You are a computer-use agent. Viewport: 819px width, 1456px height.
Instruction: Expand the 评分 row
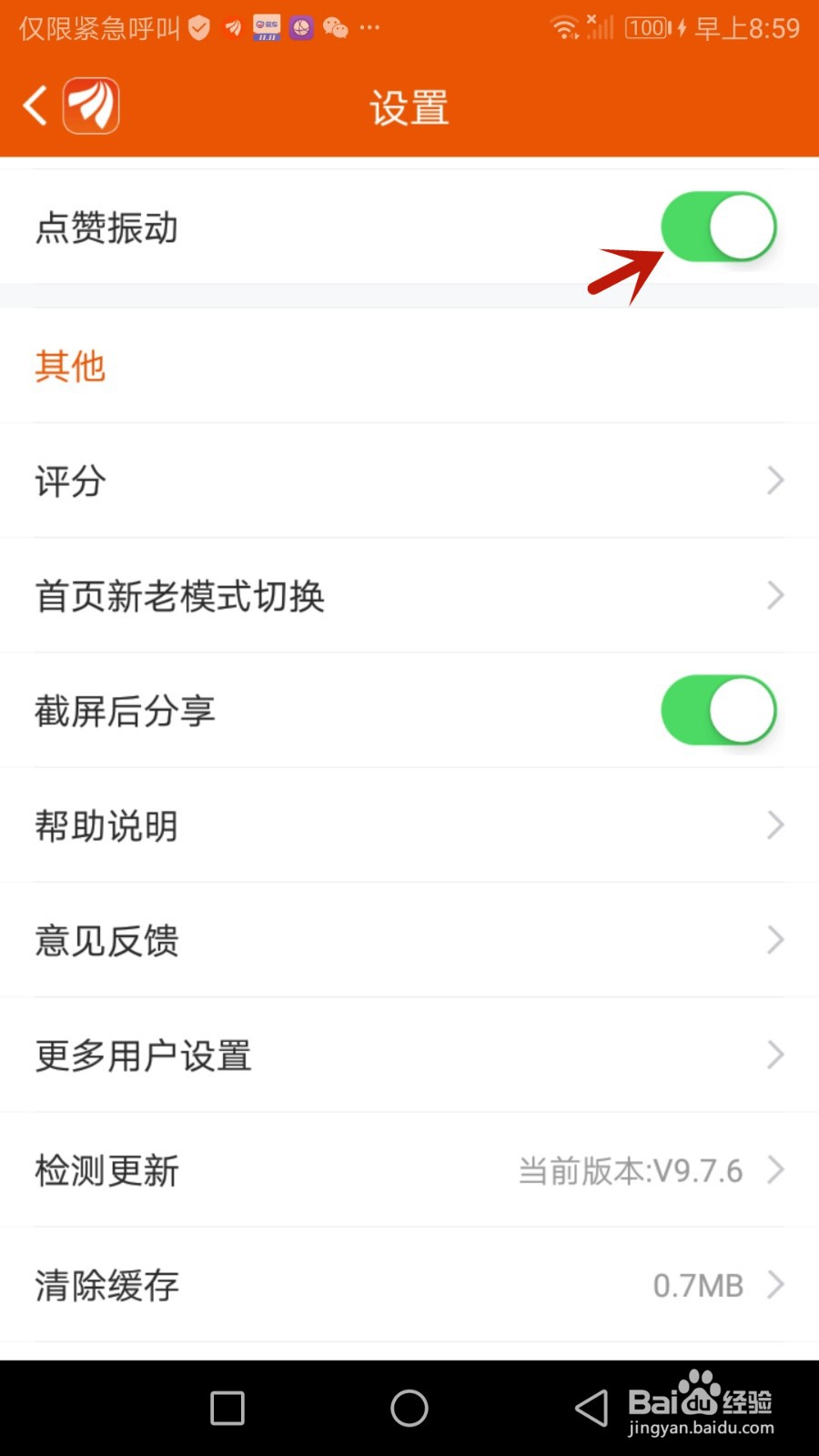[x=409, y=480]
